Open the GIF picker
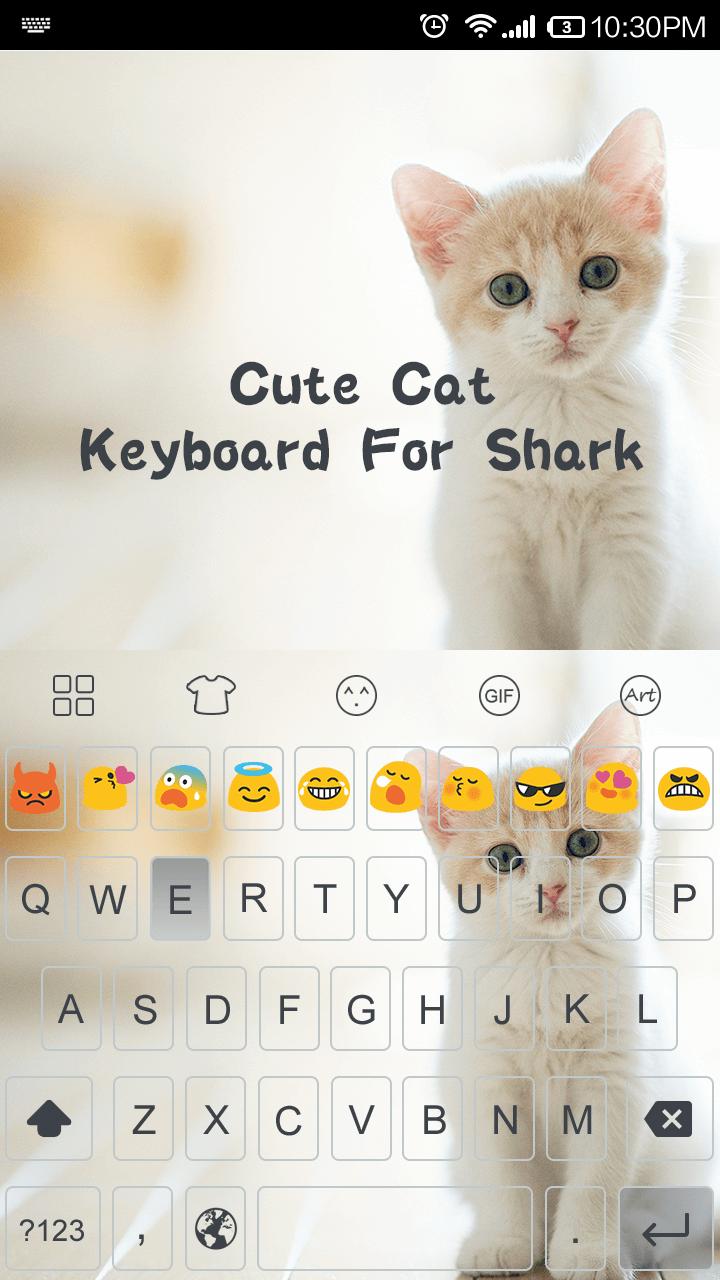This screenshot has height=1280, width=720. 498,695
